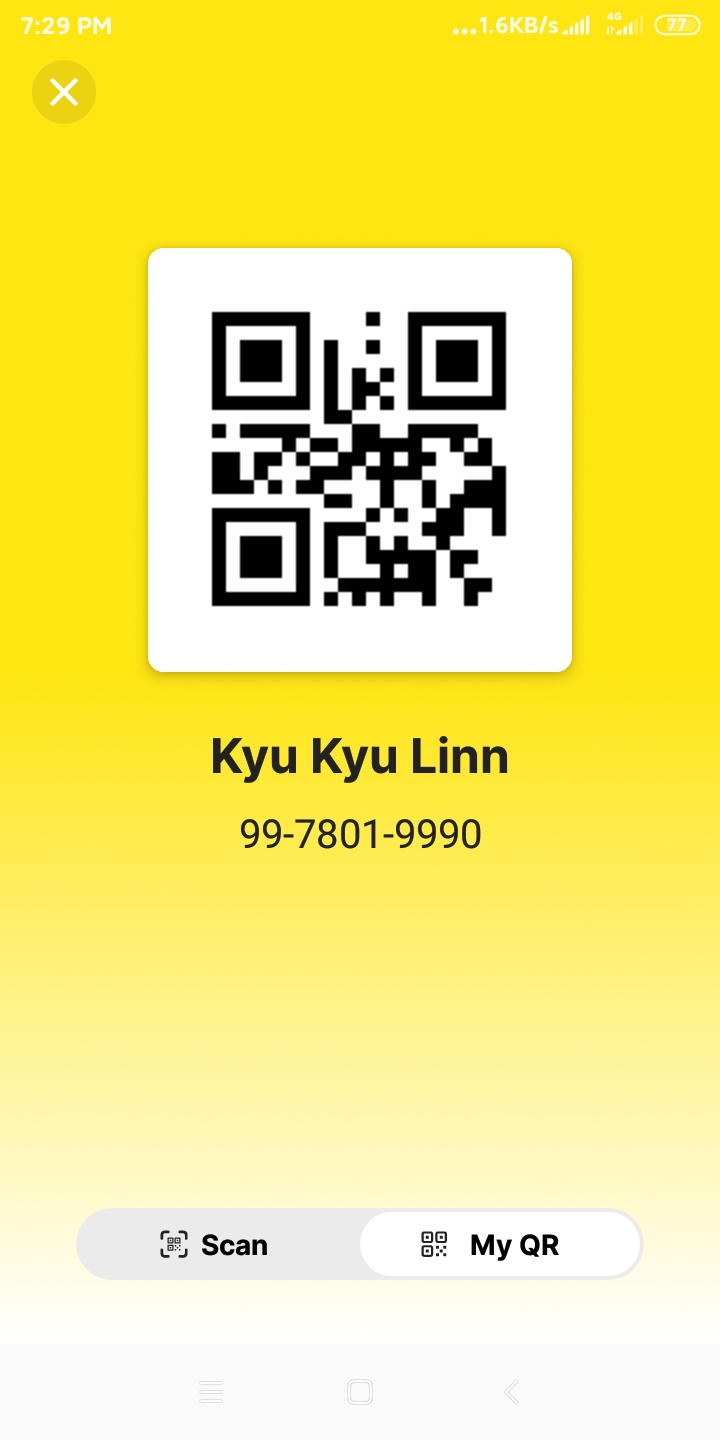Go to the system home button
The image size is (720, 1440).
(x=360, y=1391)
